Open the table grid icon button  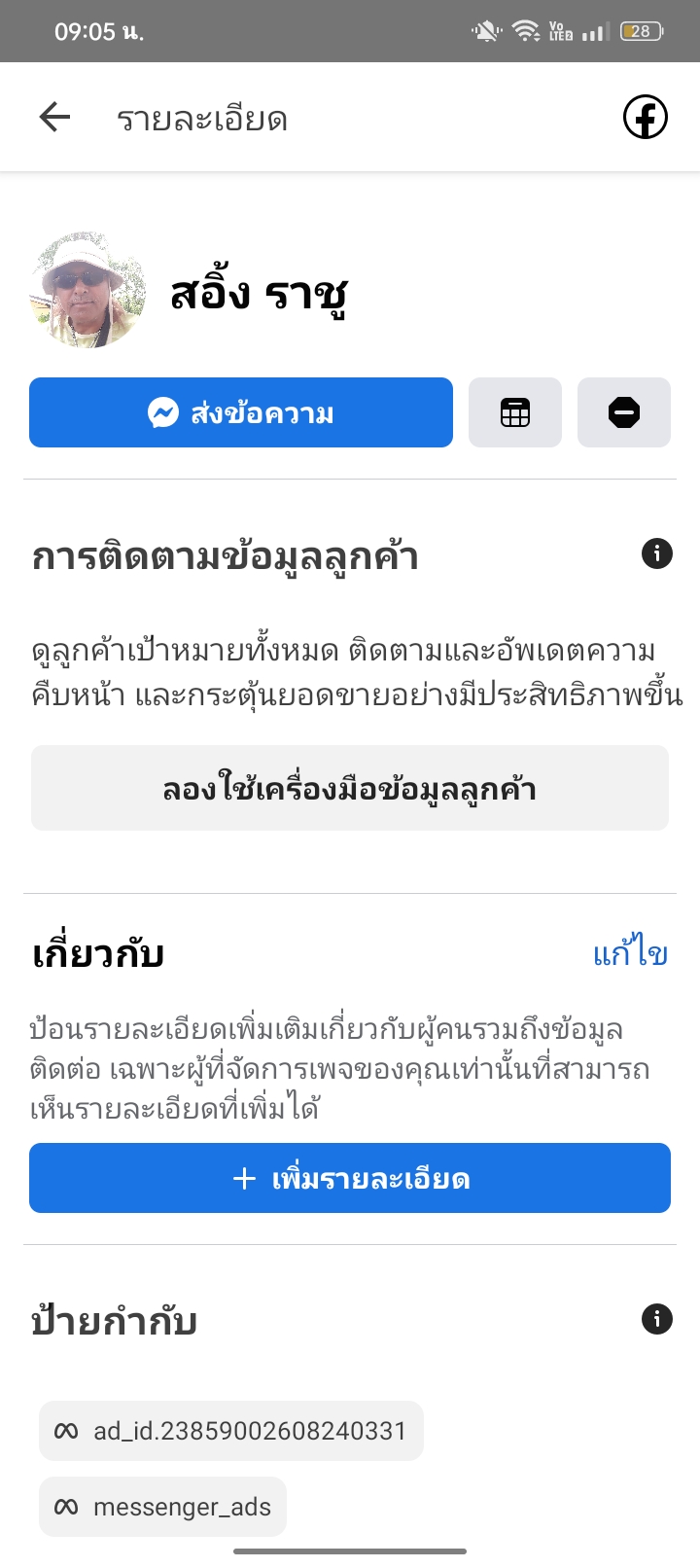click(x=515, y=413)
